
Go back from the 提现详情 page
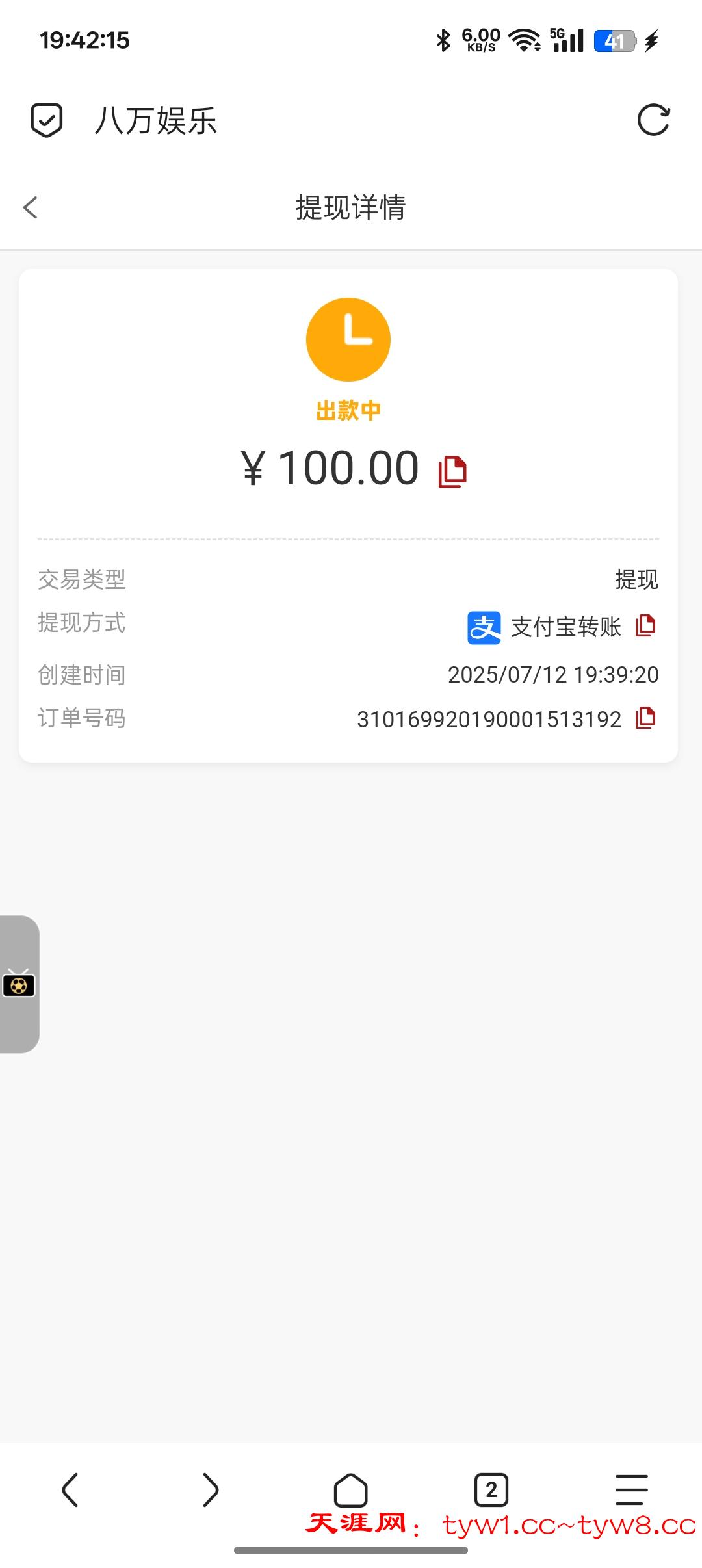31,208
